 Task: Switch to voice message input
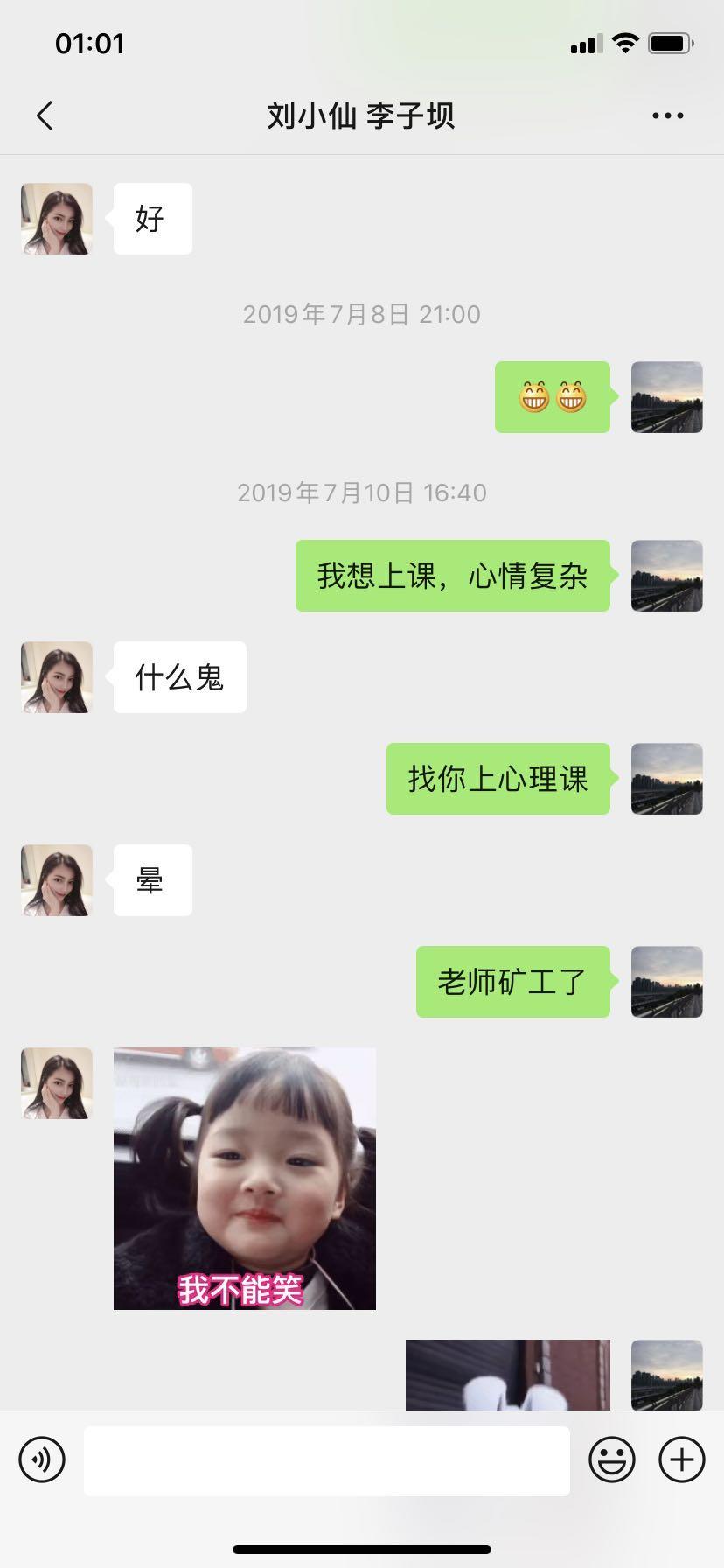[x=42, y=1459]
